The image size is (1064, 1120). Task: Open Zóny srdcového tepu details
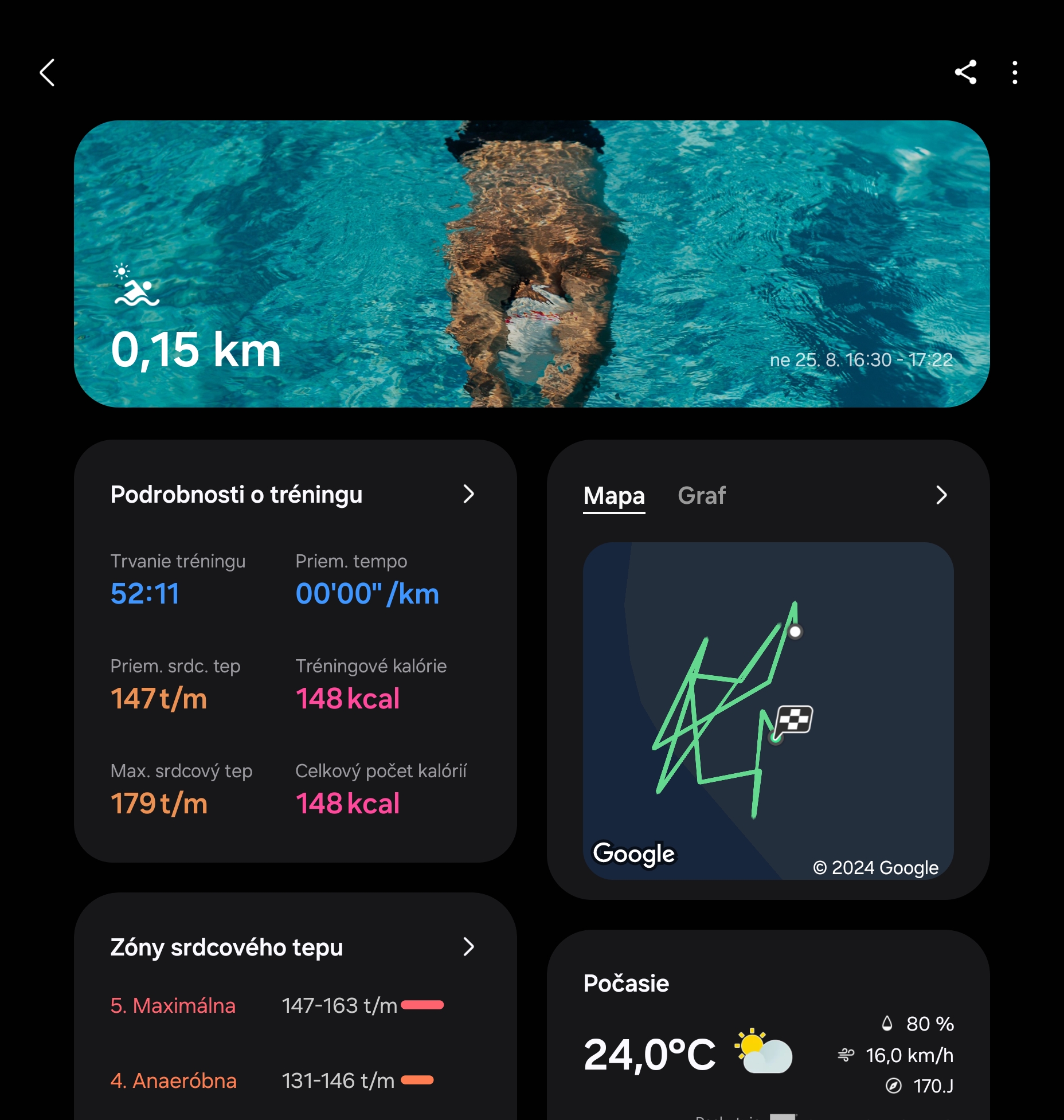pyautogui.click(x=468, y=947)
